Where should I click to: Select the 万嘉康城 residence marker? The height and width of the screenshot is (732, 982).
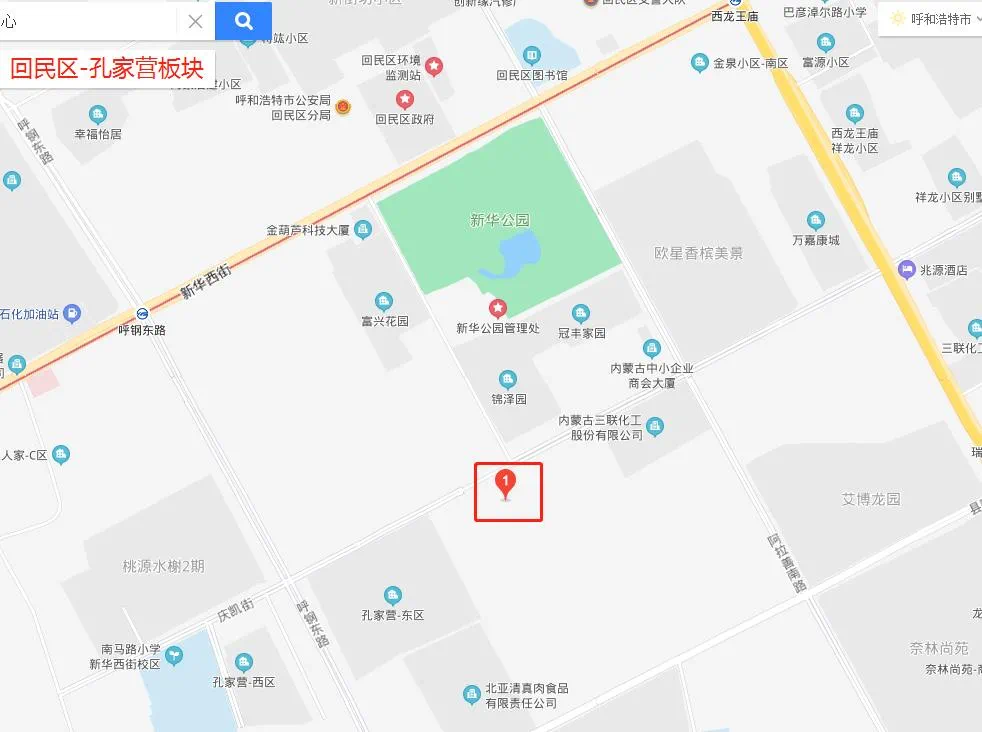click(816, 221)
